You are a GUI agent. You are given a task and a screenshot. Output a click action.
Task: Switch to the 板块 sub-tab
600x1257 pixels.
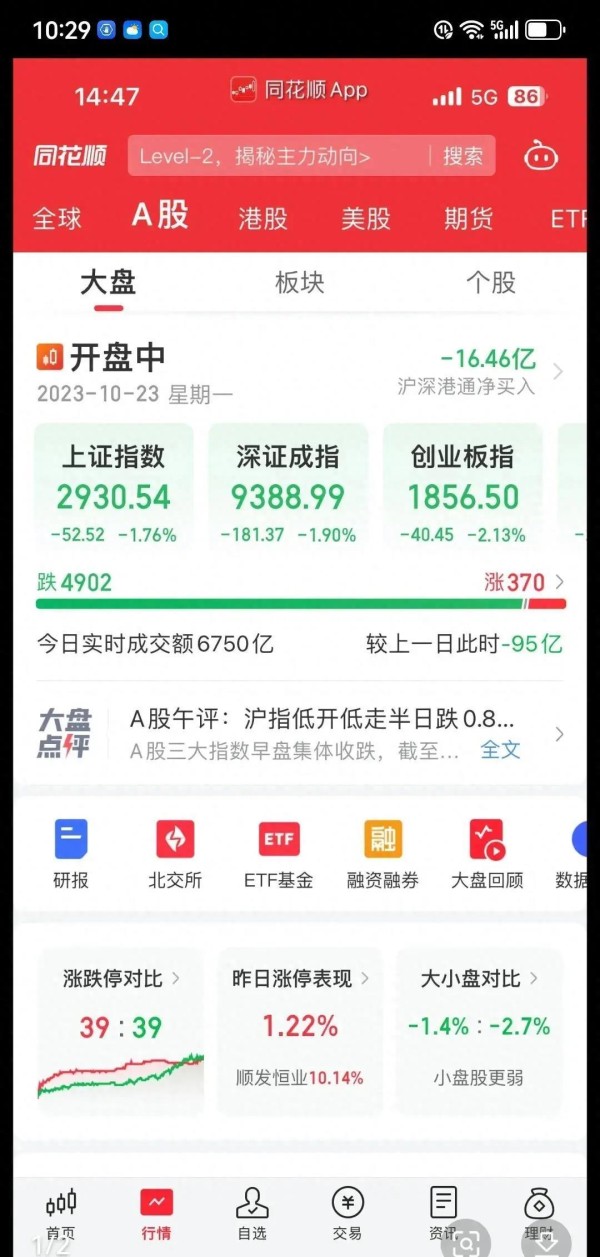click(x=300, y=282)
